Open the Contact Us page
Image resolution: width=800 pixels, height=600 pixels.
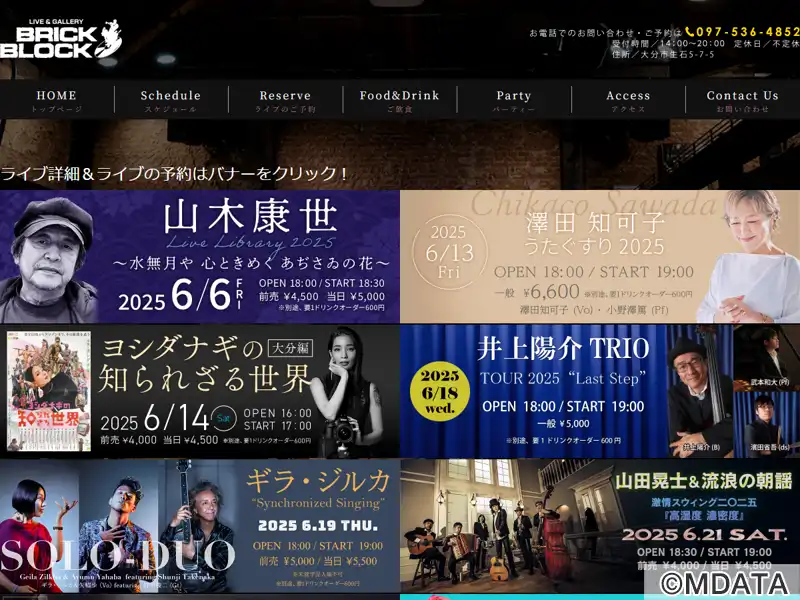(742, 100)
